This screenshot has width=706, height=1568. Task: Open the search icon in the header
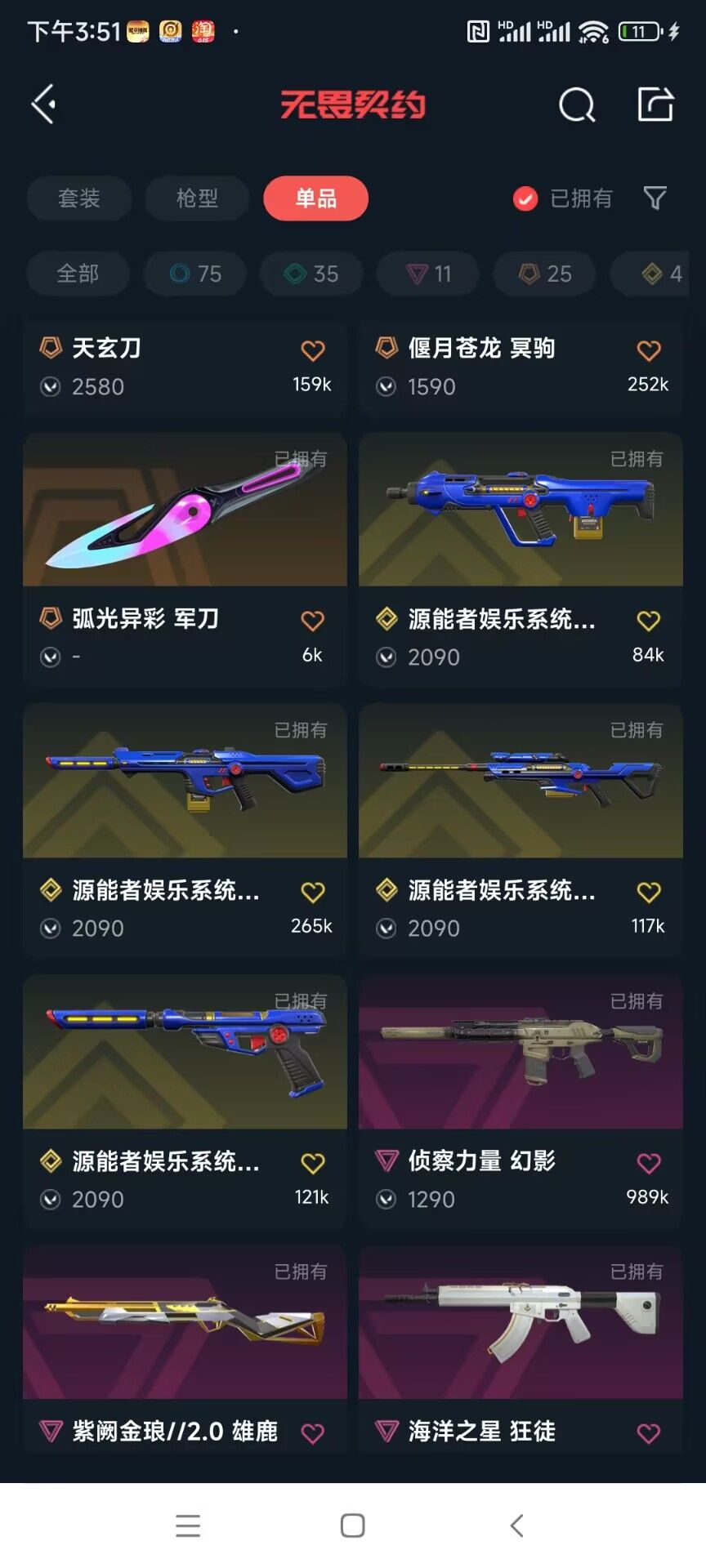tap(577, 105)
